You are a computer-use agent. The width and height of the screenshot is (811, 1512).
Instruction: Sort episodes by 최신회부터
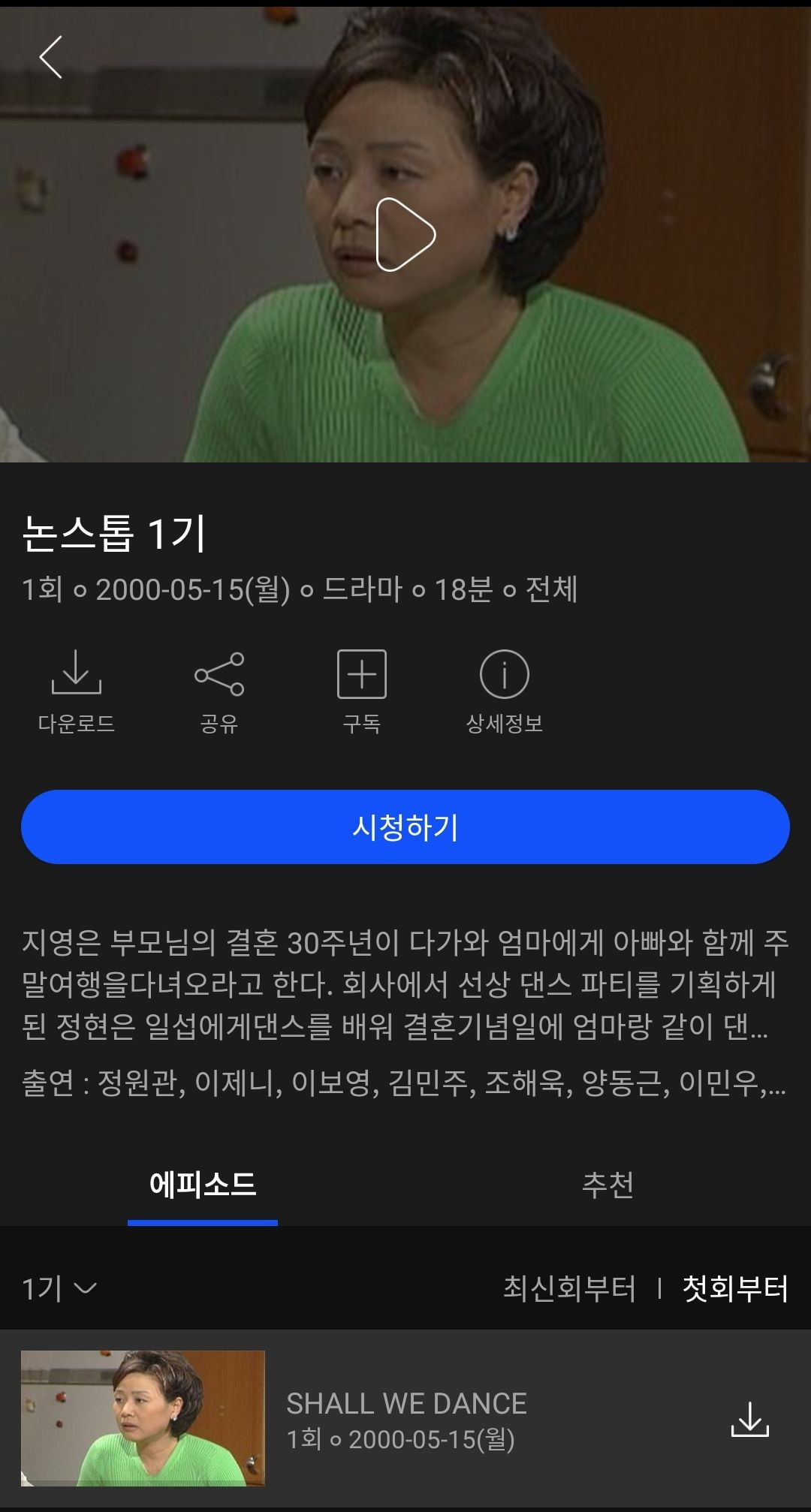[569, 1288]
